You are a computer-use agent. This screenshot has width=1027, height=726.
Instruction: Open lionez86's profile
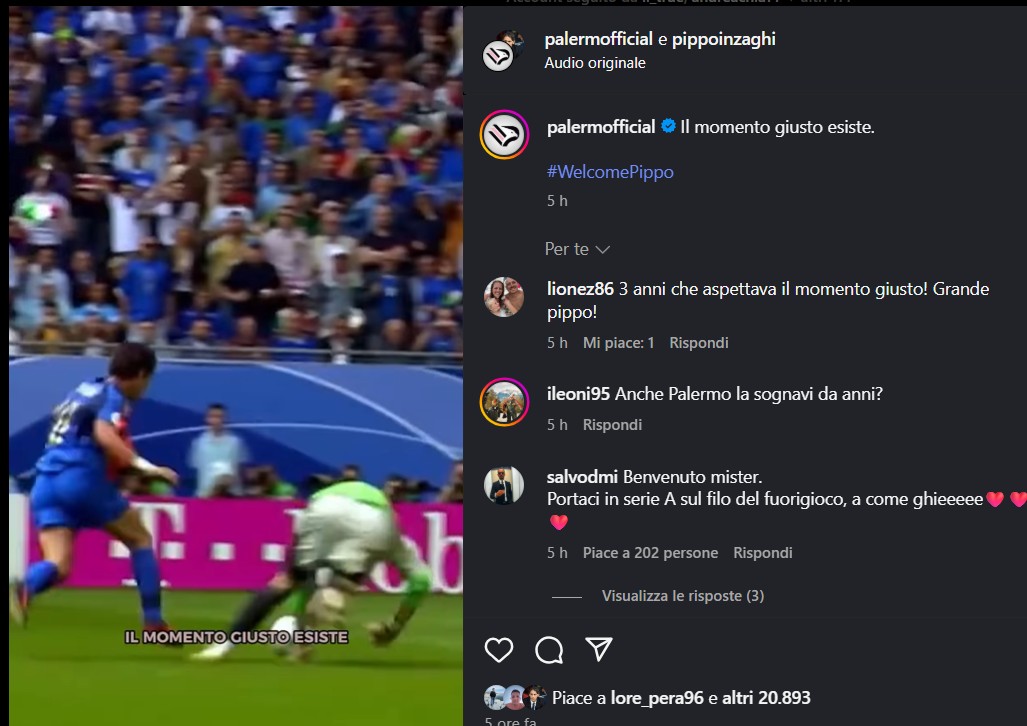pyautogui.click(x=580, y=289)
